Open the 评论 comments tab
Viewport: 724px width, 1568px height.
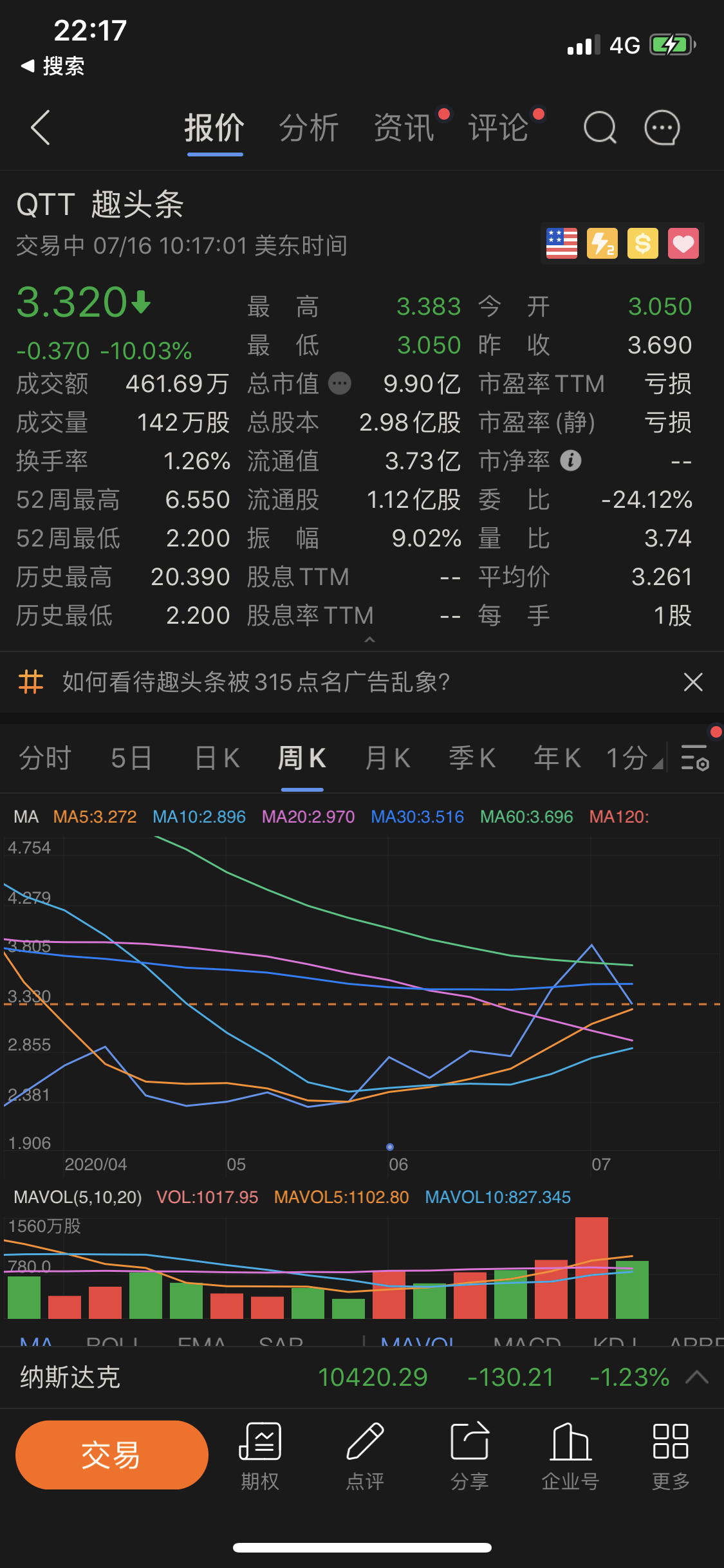coord(499,127)
